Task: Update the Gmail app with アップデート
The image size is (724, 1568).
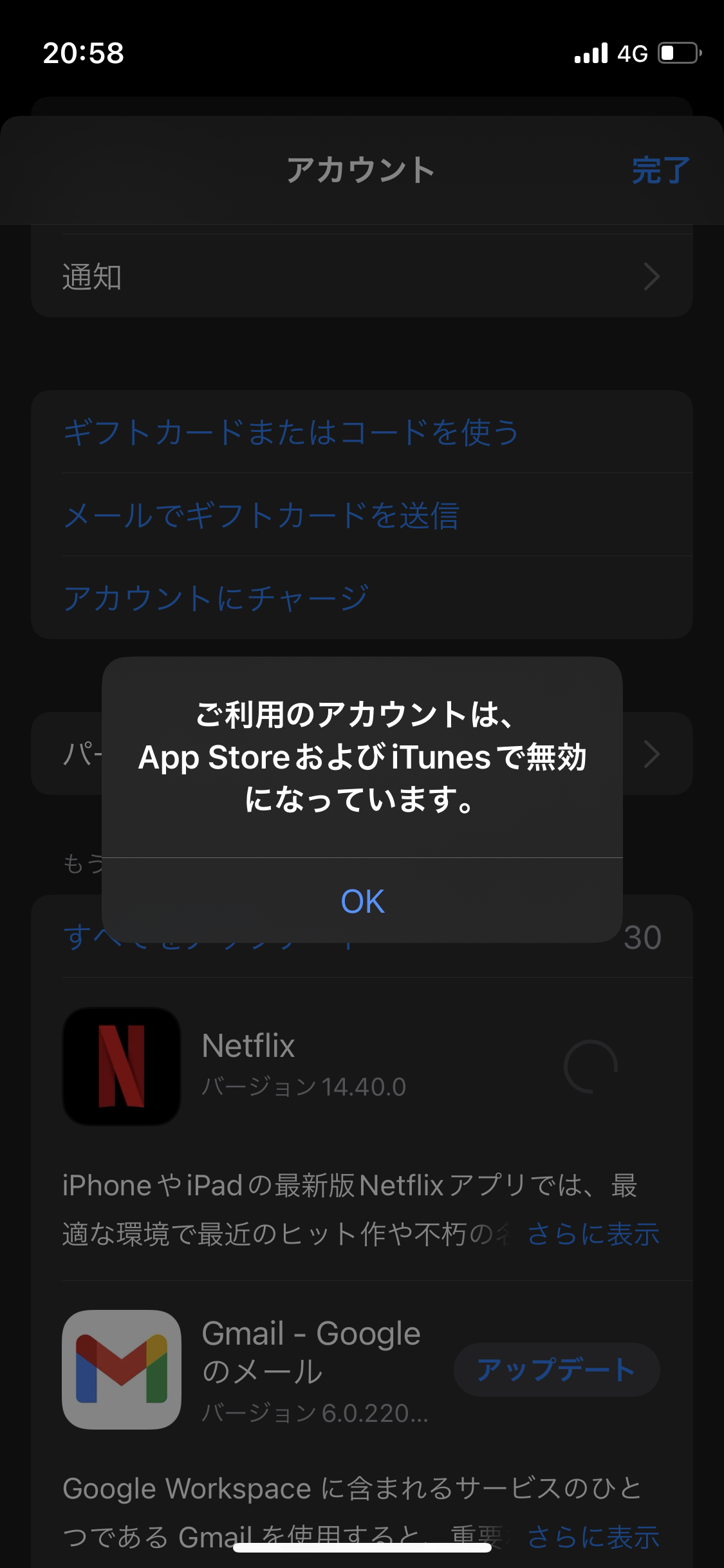Action: point(556,1370)
